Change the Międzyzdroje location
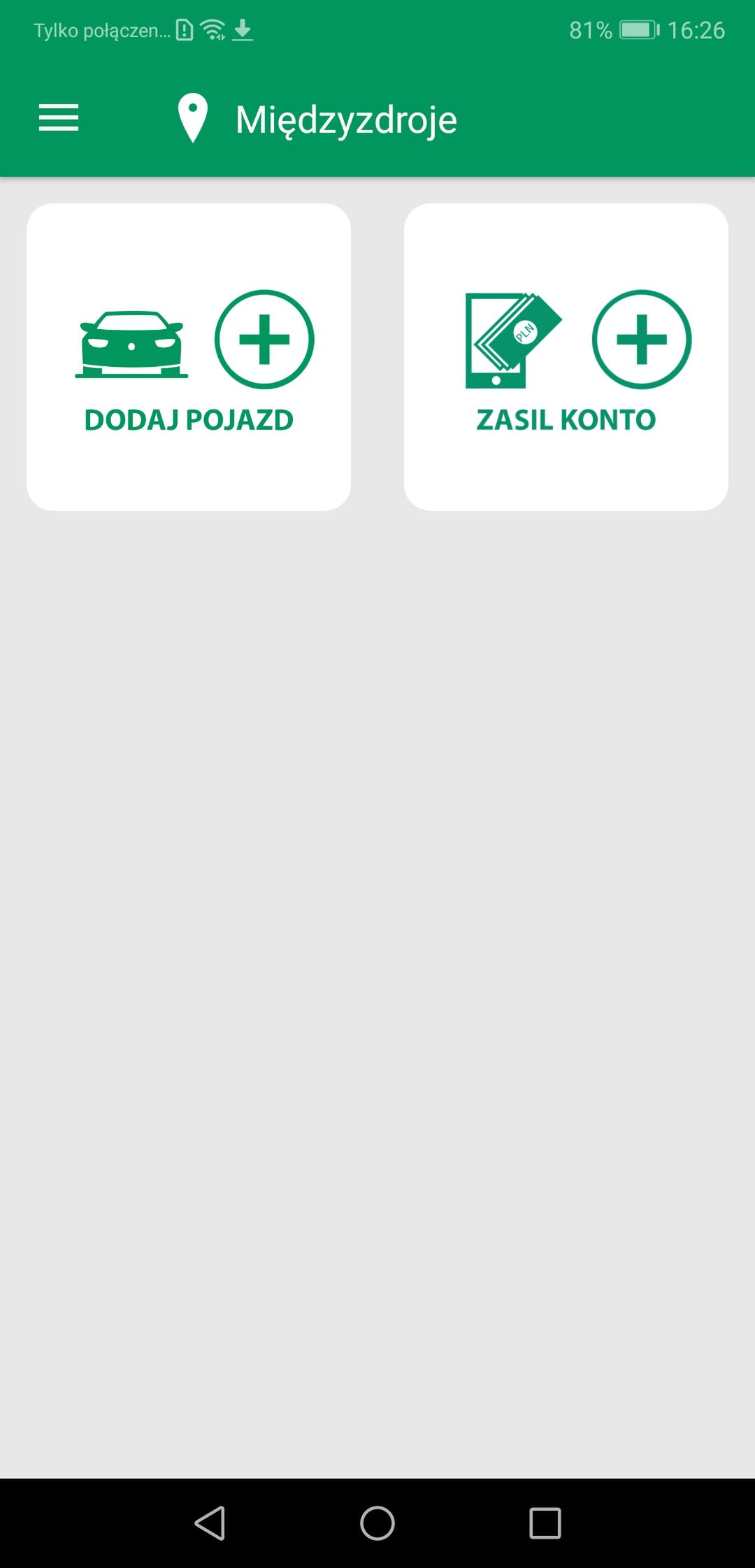The width and height of the screenshot is (755, 1568). tap(317, 119)
